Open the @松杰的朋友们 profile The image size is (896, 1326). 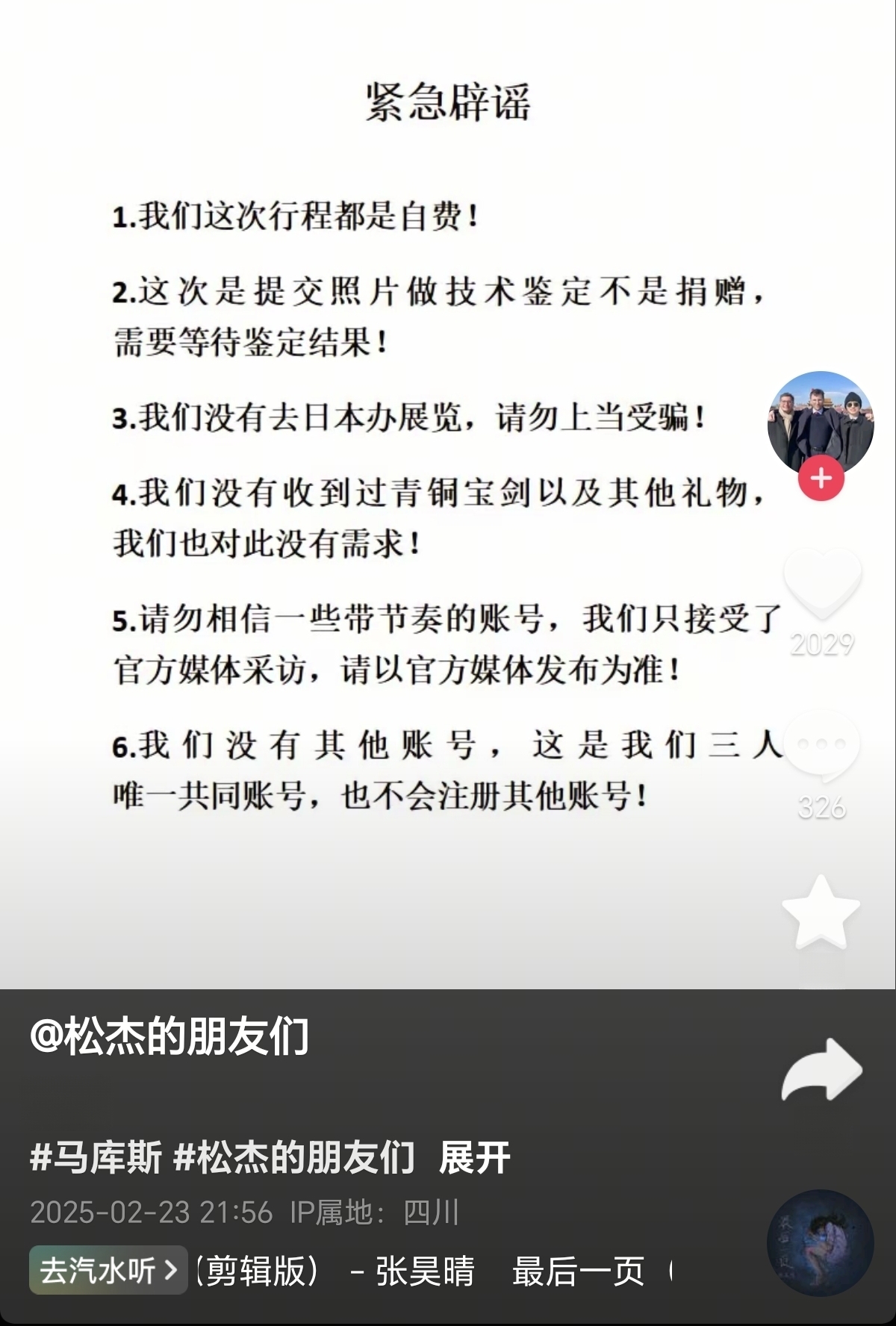169,1036
